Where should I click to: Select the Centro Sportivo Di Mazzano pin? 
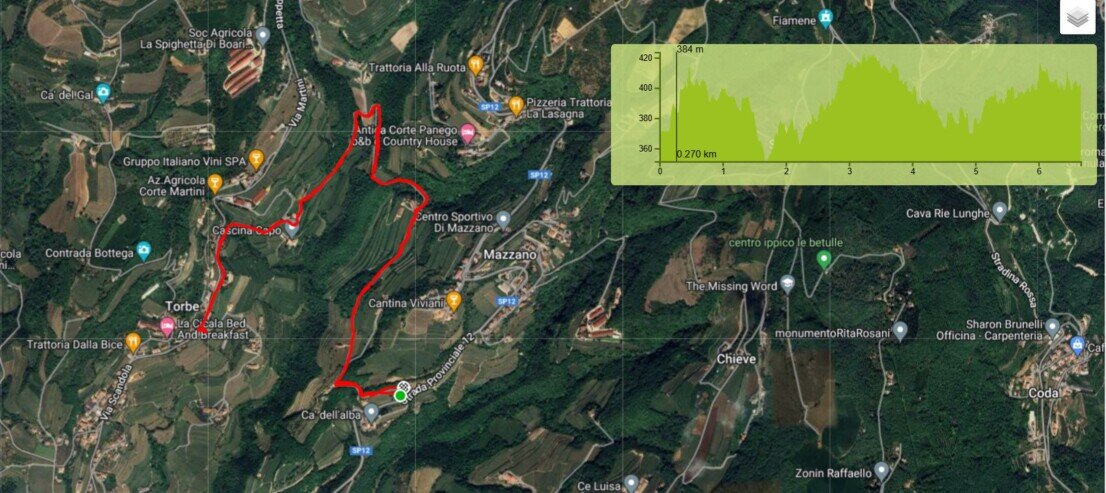point(504,218)
